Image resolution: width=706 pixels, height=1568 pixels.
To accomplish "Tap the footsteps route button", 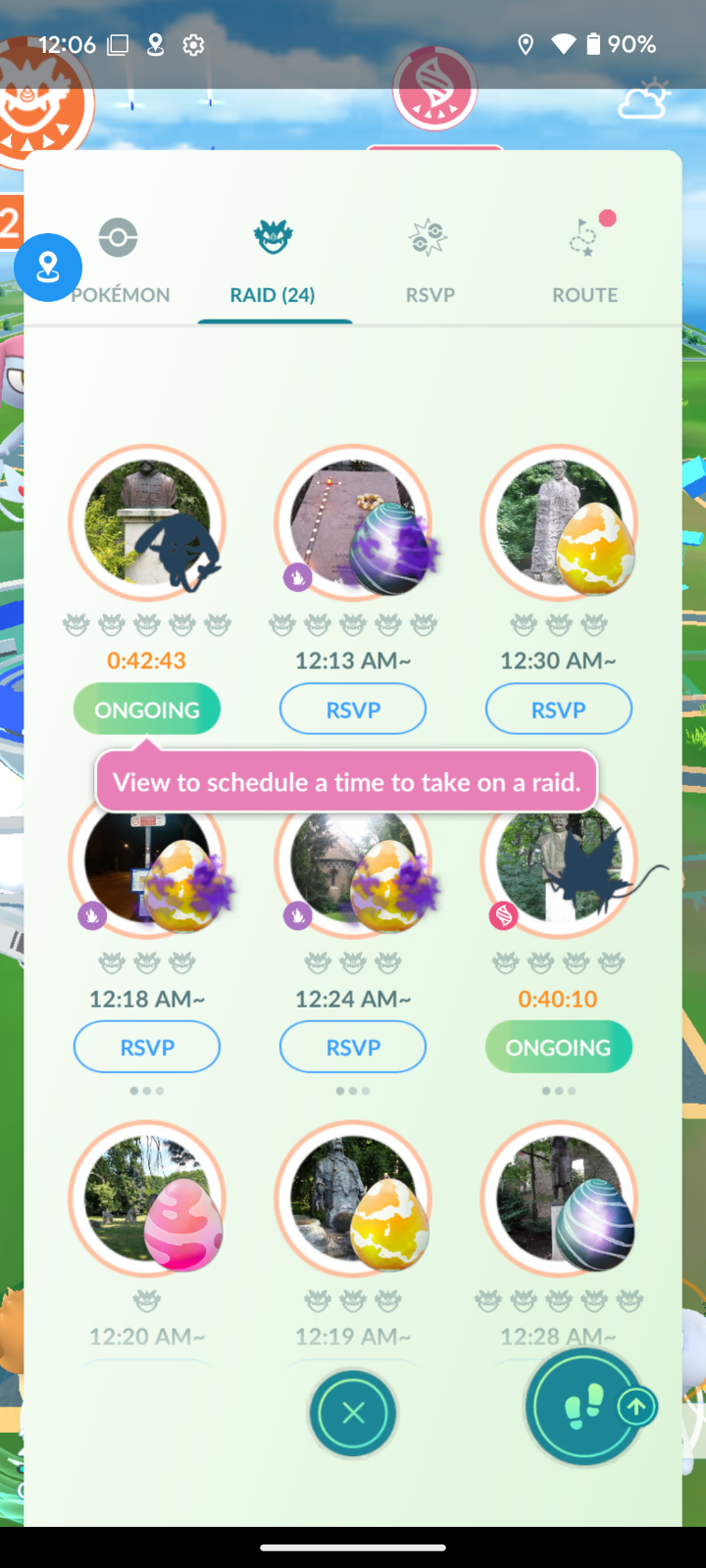I will tap(584, 1408).
